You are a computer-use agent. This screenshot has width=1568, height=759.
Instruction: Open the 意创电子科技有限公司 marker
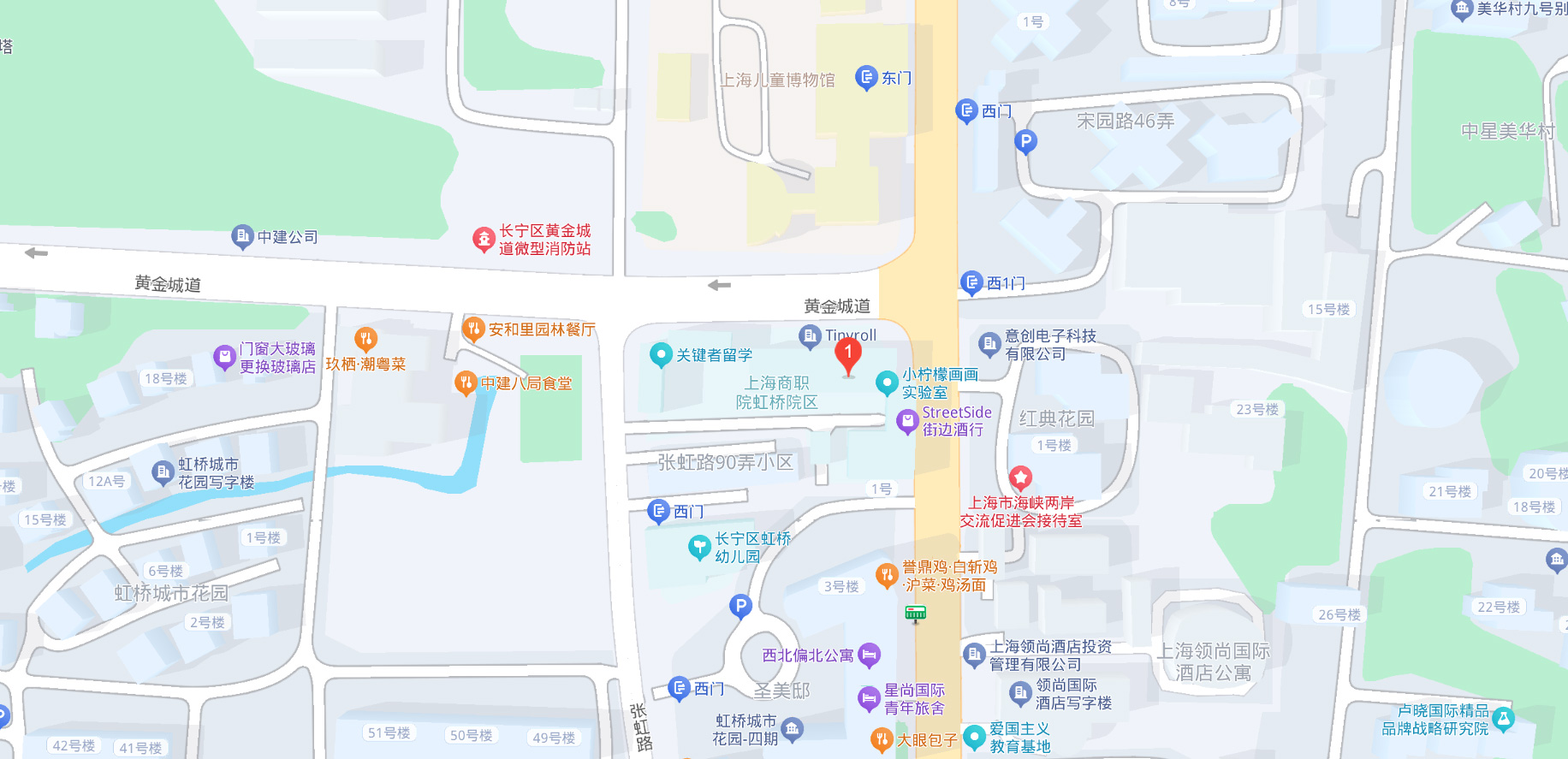[989, 344]
